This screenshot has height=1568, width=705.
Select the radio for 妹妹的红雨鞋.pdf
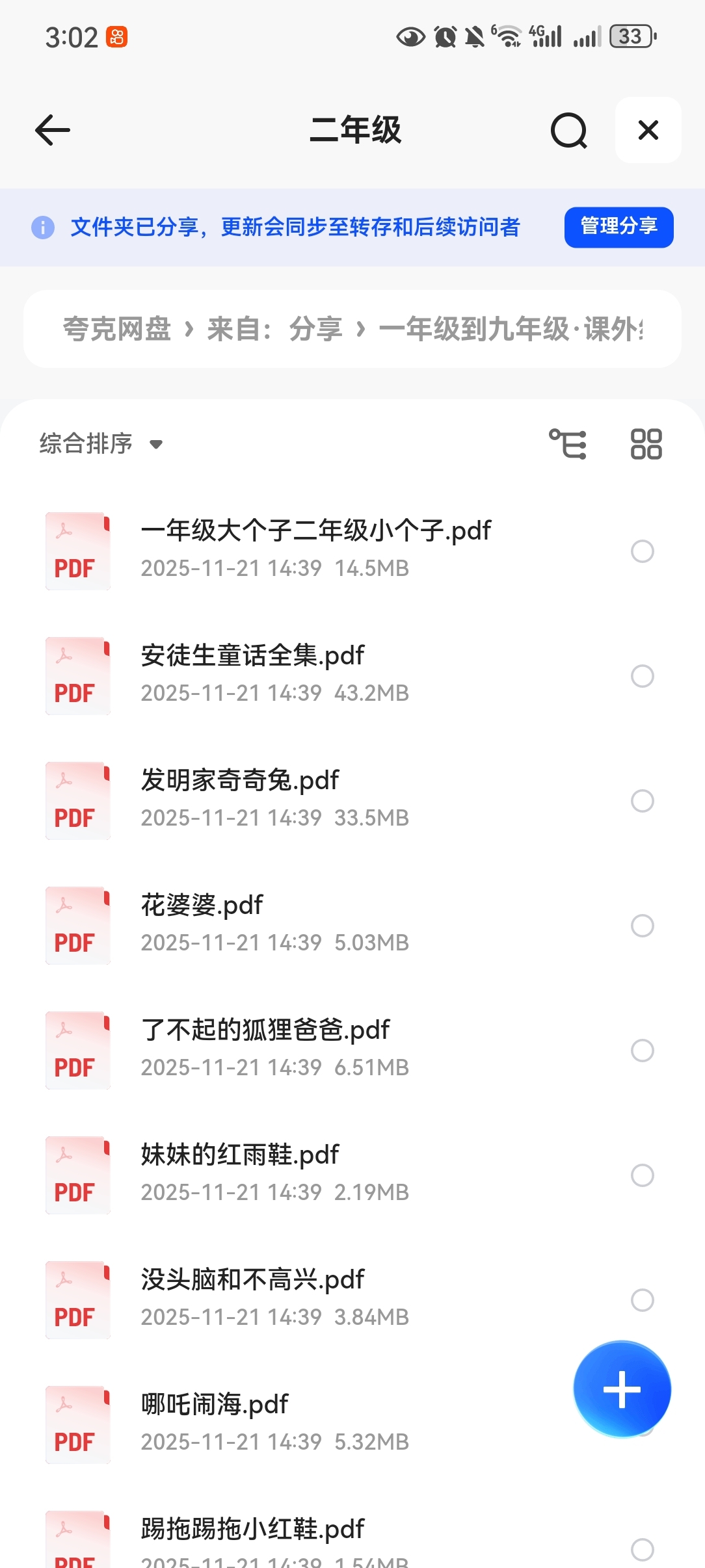click(x=642, y=1175)
